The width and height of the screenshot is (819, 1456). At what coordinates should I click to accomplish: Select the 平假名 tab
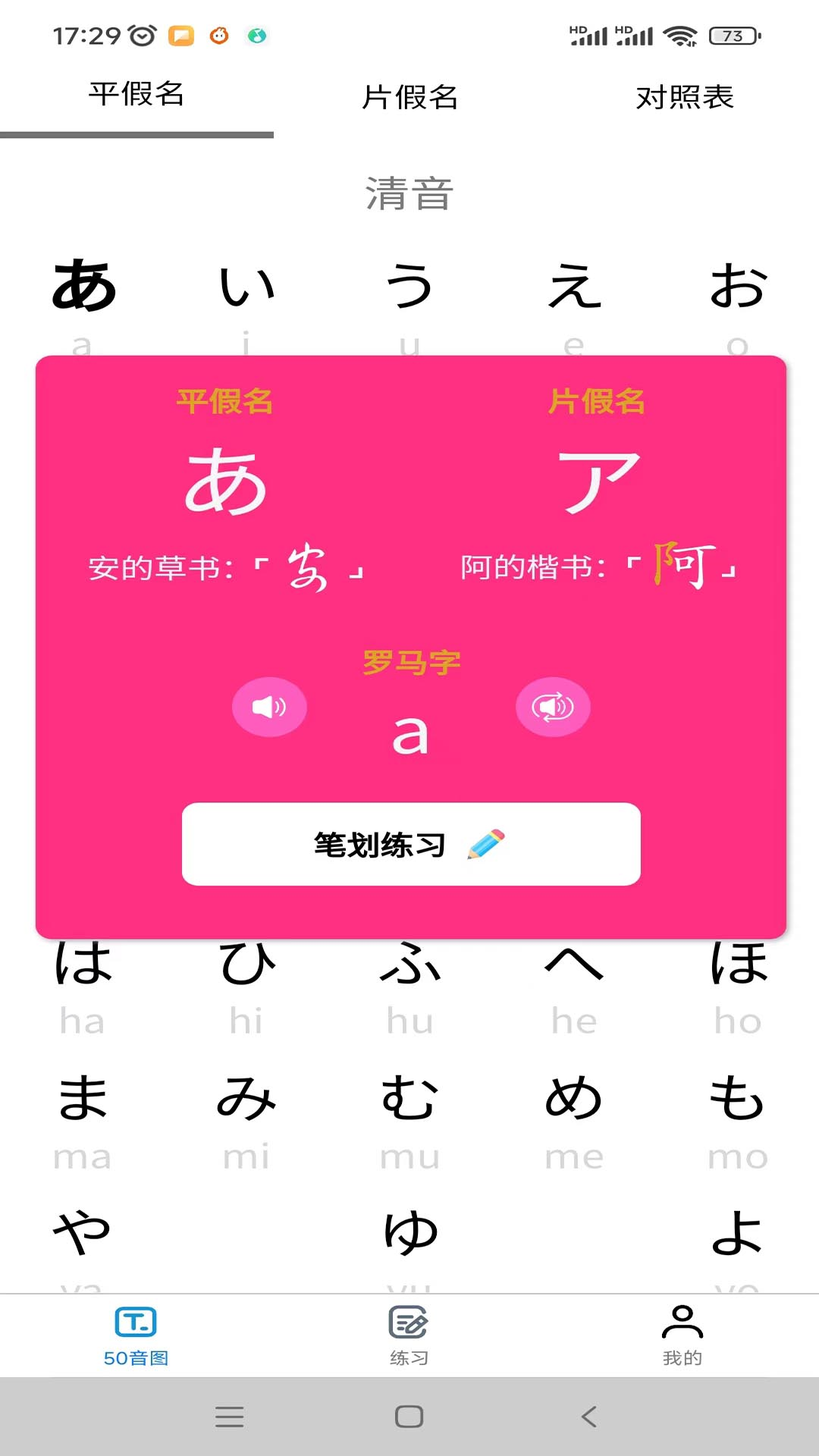(x=136, y=96)
